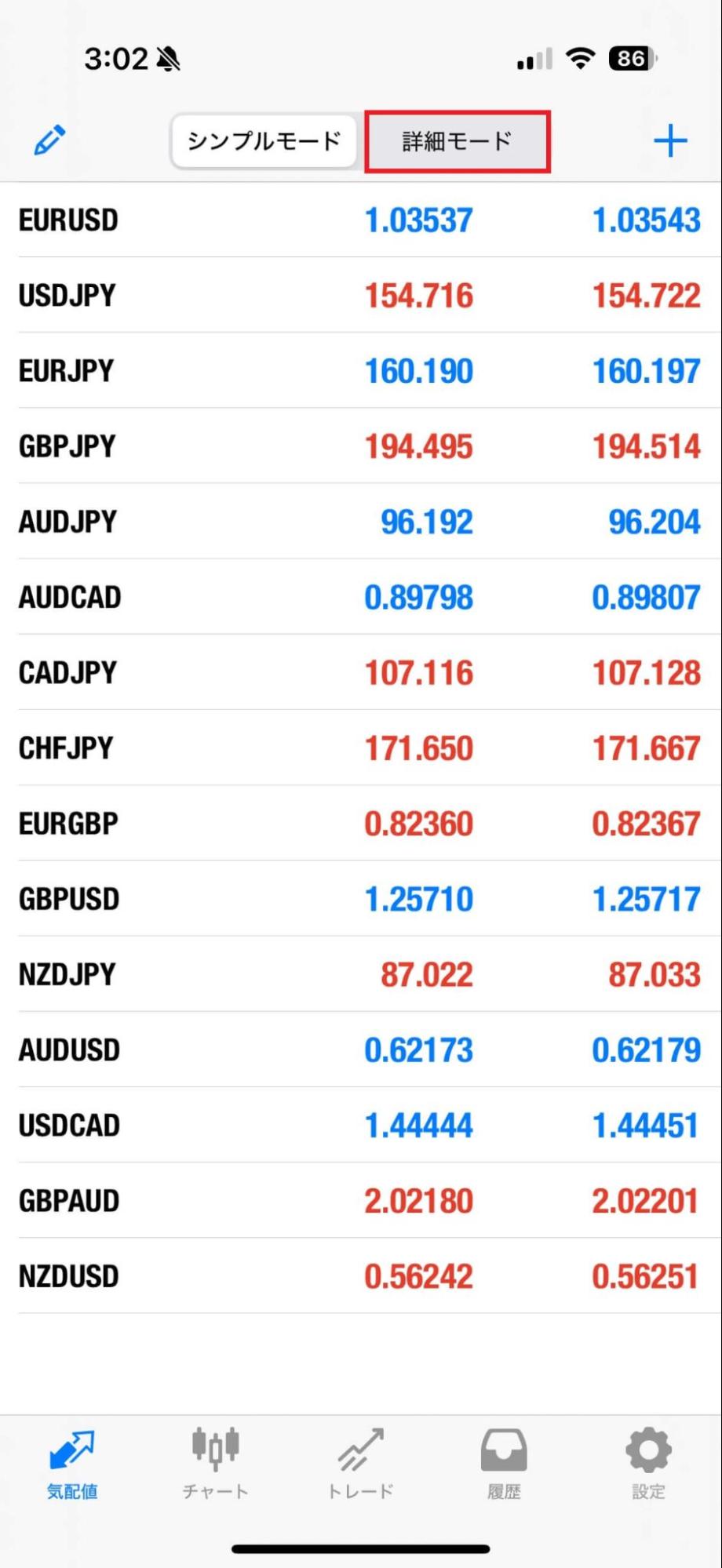Select the USDJPY quote row
Image resolution: width=722 pixels, height=1568 pixels.
click(361, 296)
